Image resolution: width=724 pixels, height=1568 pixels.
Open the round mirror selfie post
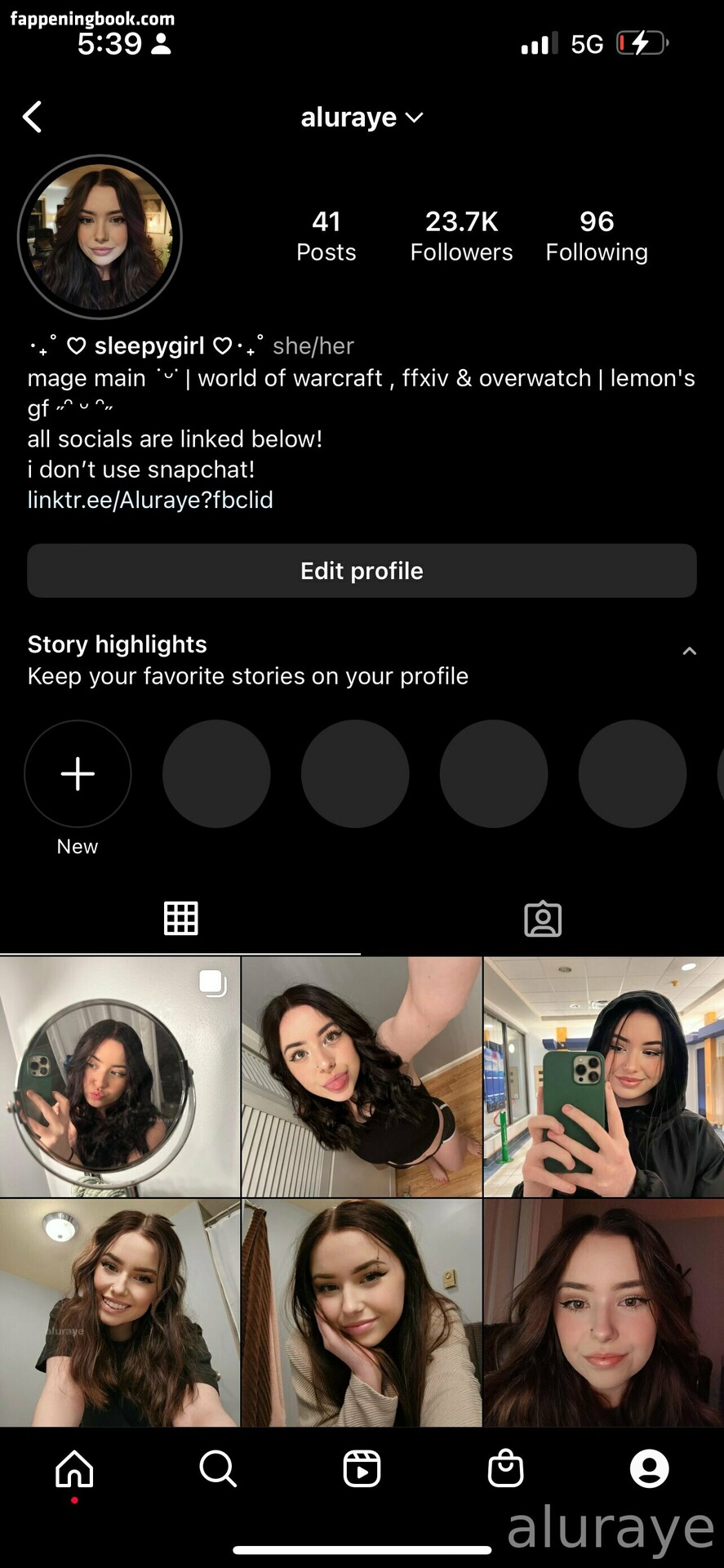click(x=120, y=1077)
